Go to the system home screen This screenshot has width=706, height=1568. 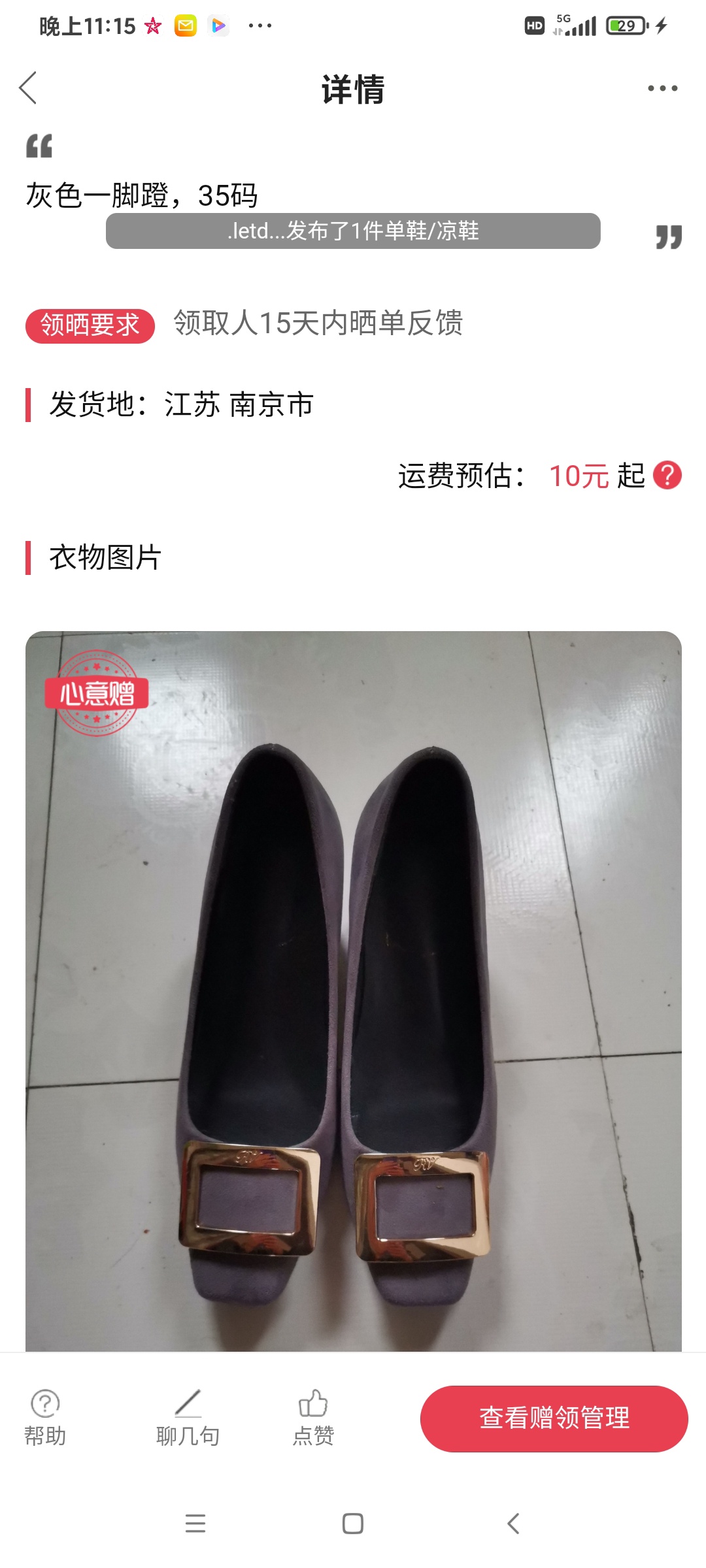[353, 1524]
